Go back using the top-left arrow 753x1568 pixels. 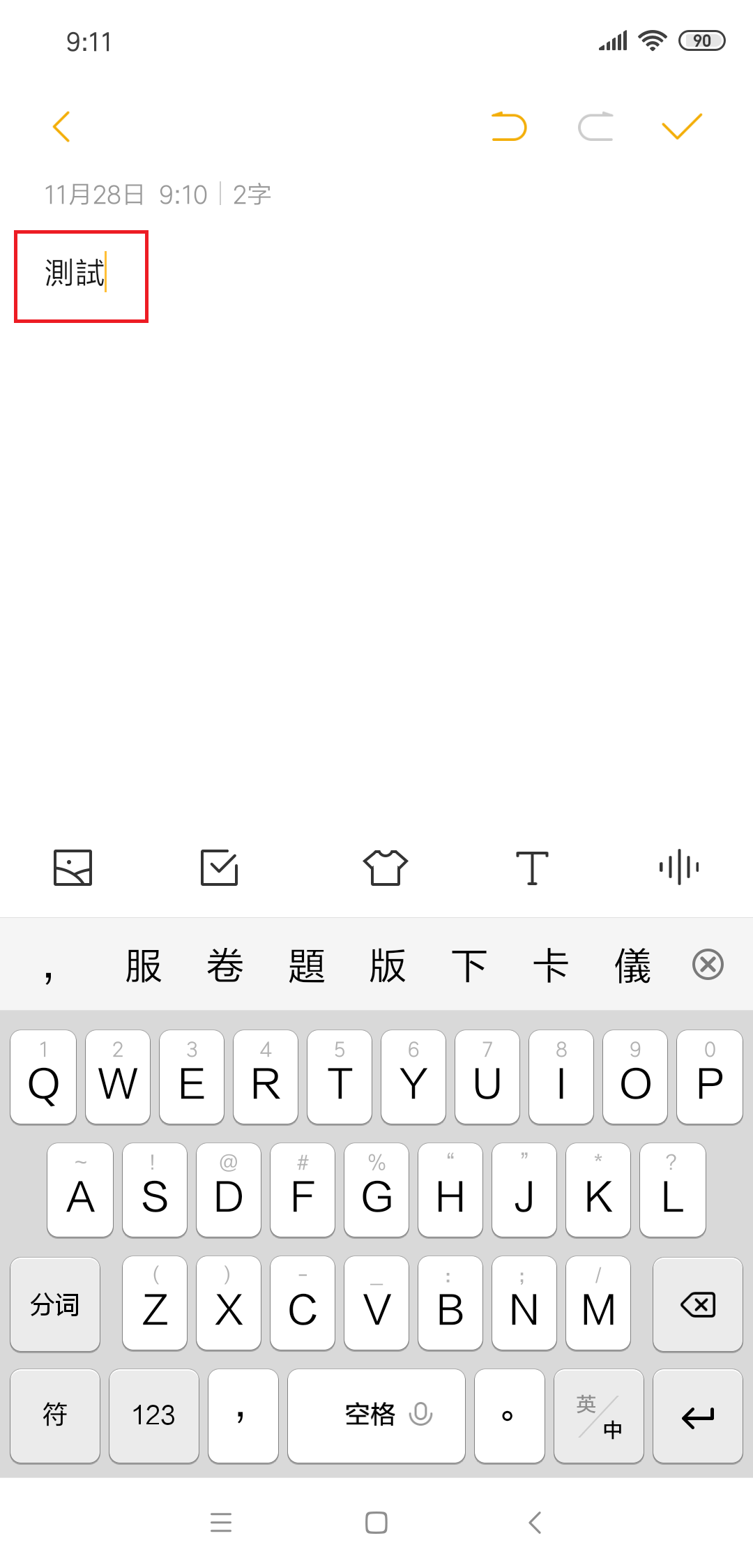[61, 127]
